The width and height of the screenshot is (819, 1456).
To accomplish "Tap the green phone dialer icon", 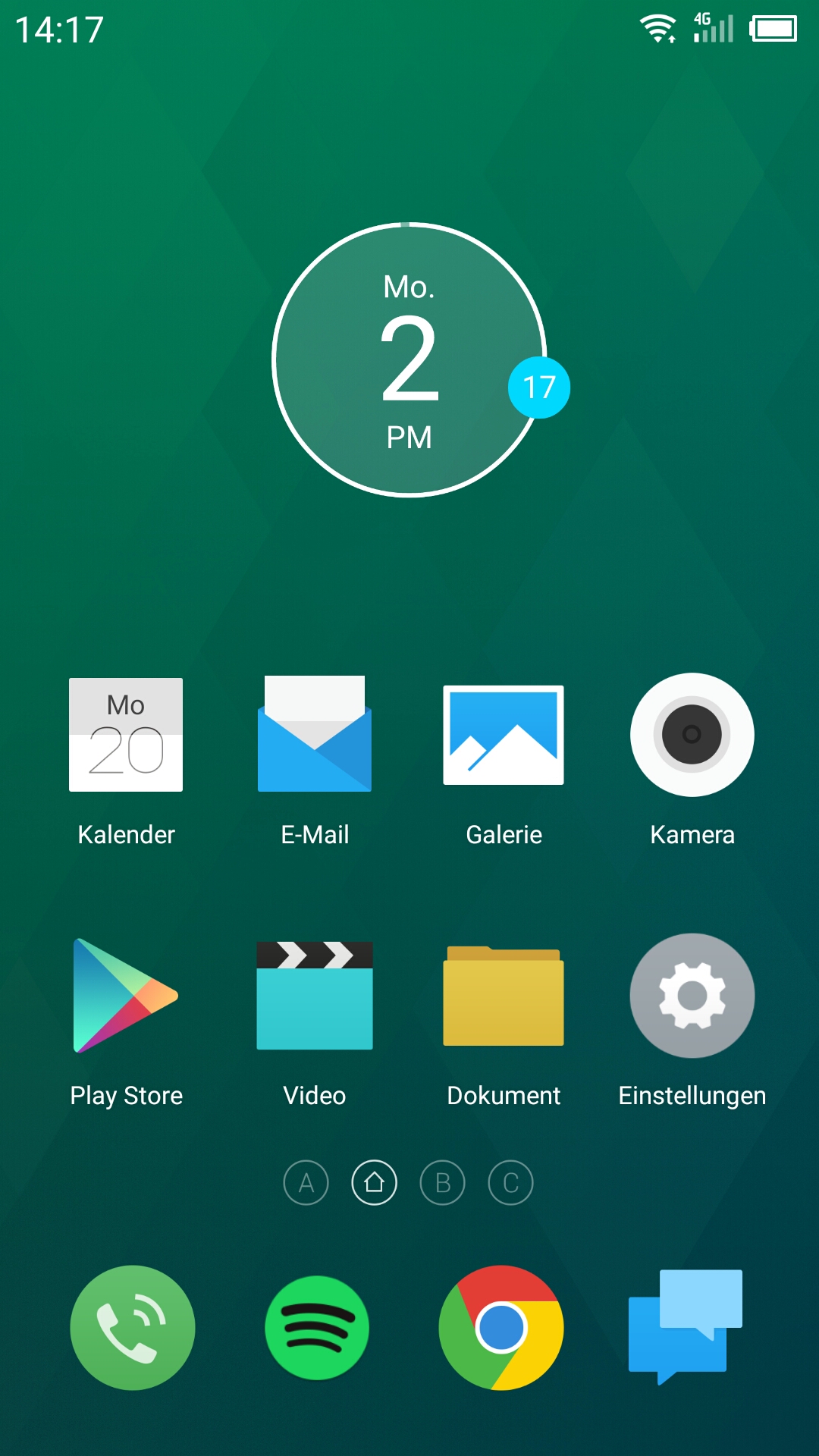I will click(x=133, y=1328).
